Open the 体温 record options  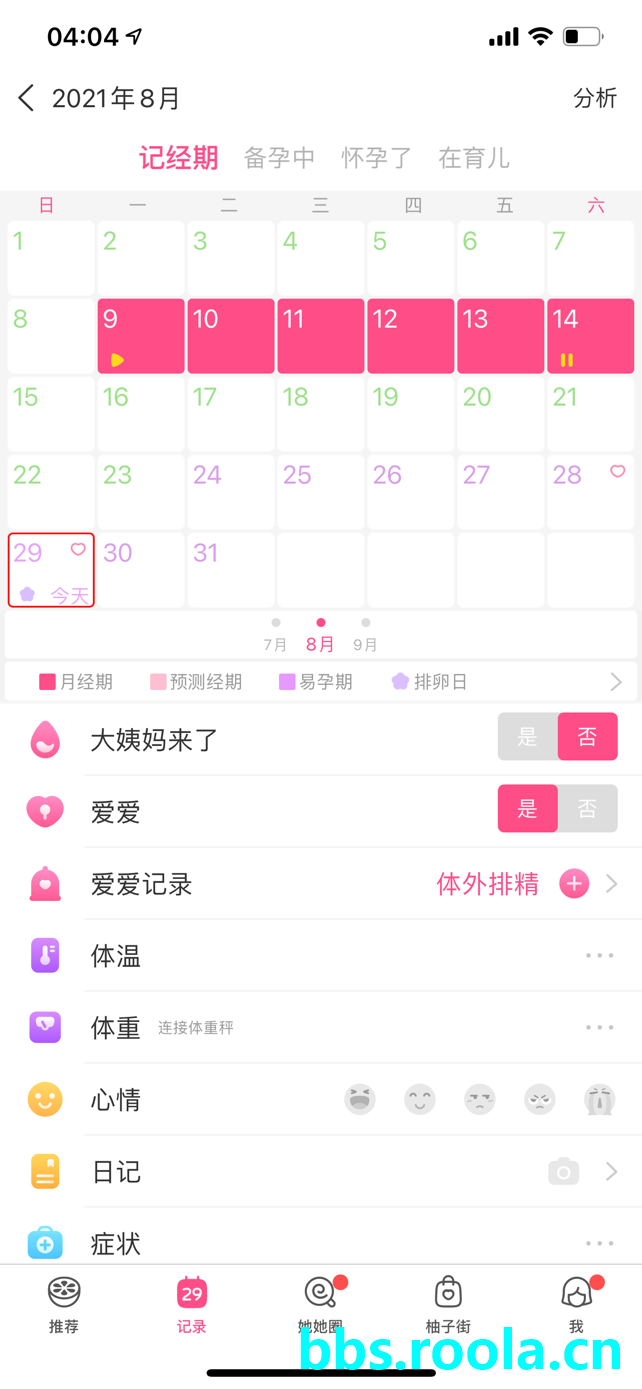599,956
